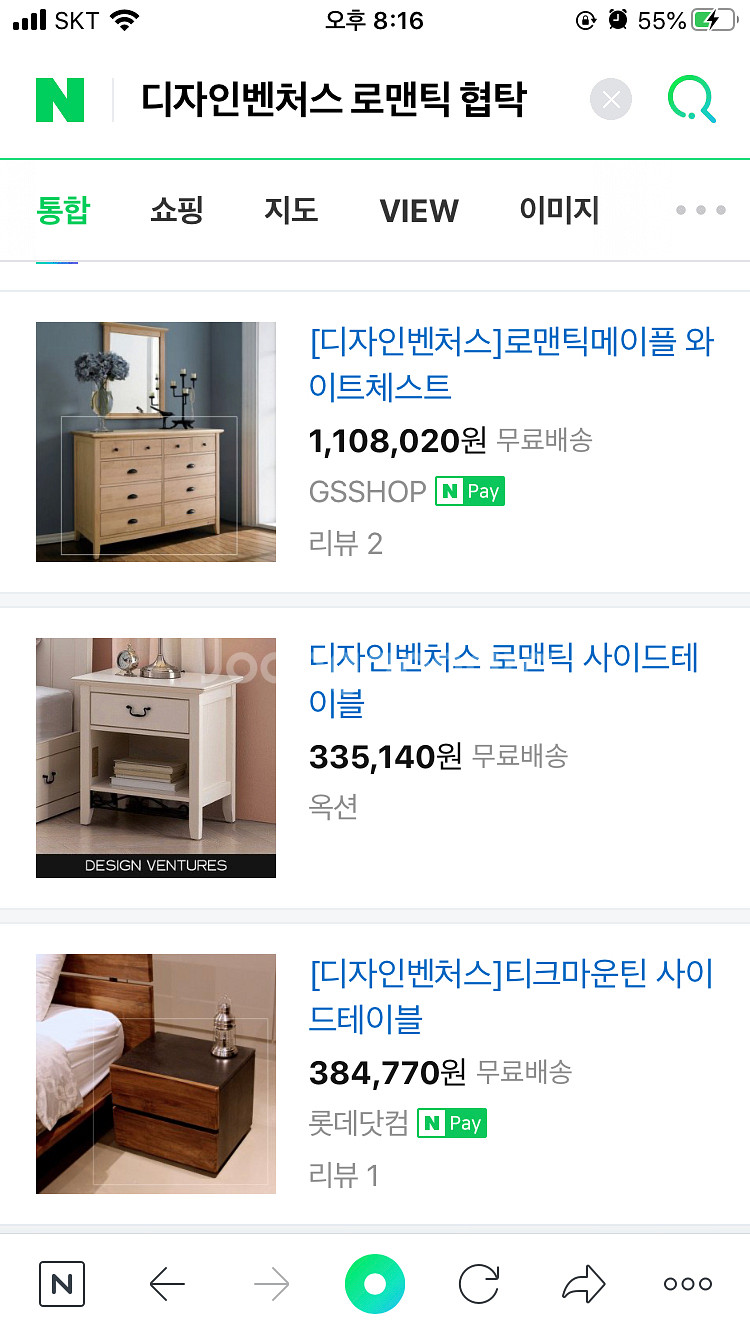750x1334 pixels.
Task: Open the 티크마운틴 사이드테이블 product link
Action: point(511,996)
